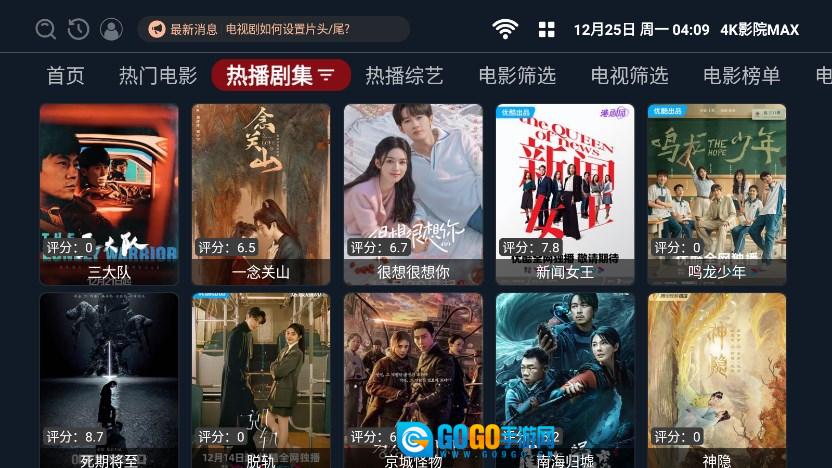This screenshot has height=468, width=832.
Task: Switch to the 热门电影 tab
Action: pos(158,75)
